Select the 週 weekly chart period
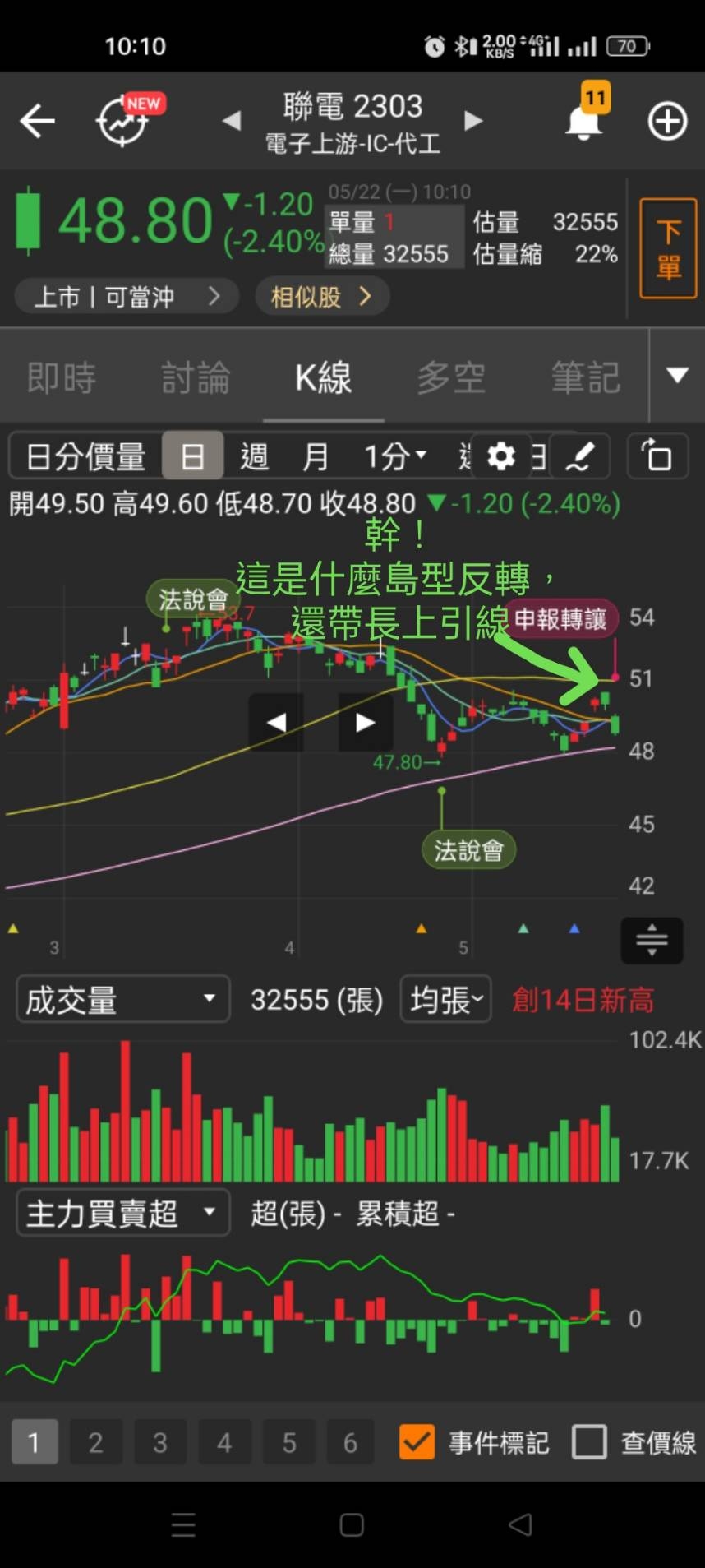Viewport: 705px width, 1568px height. [254, 456]
